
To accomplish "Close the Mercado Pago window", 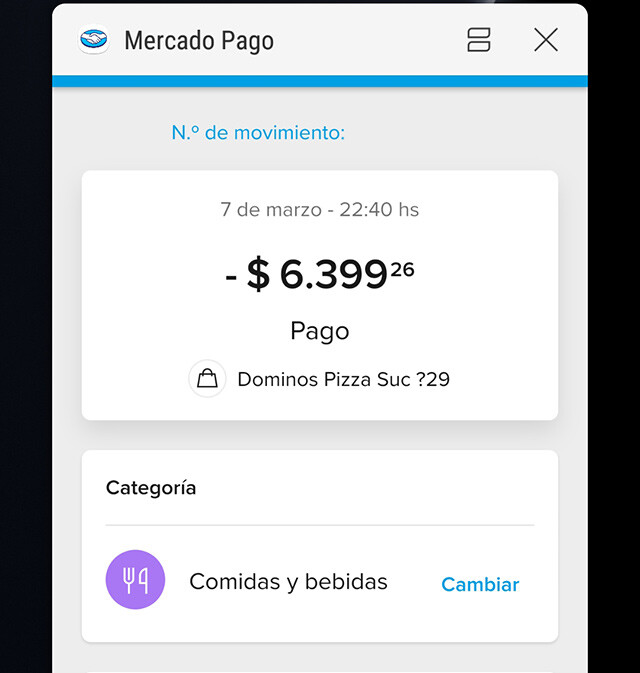I will coord(545,40).
